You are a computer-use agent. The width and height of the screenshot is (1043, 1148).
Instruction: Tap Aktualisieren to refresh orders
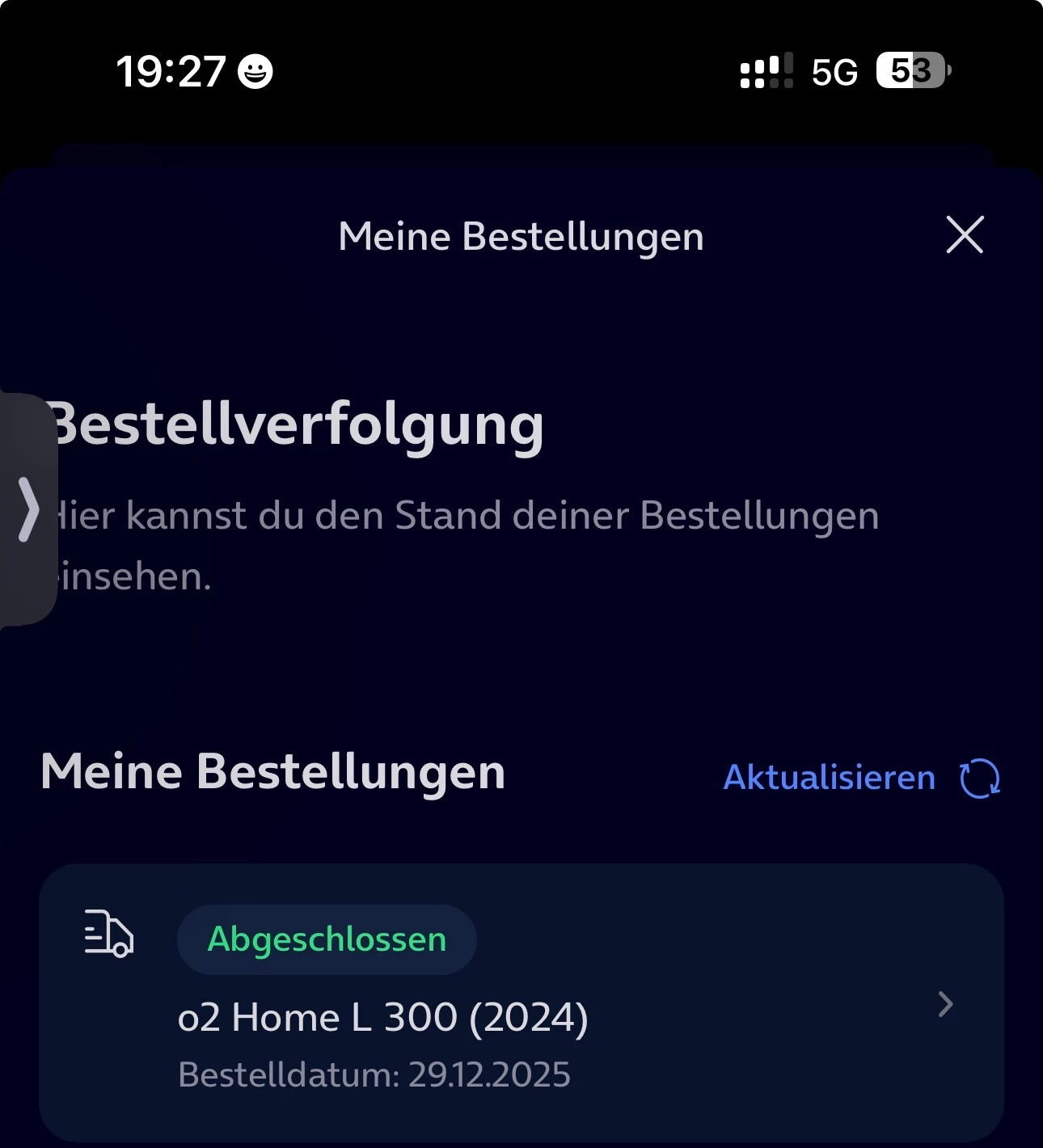tap(860, 778)
